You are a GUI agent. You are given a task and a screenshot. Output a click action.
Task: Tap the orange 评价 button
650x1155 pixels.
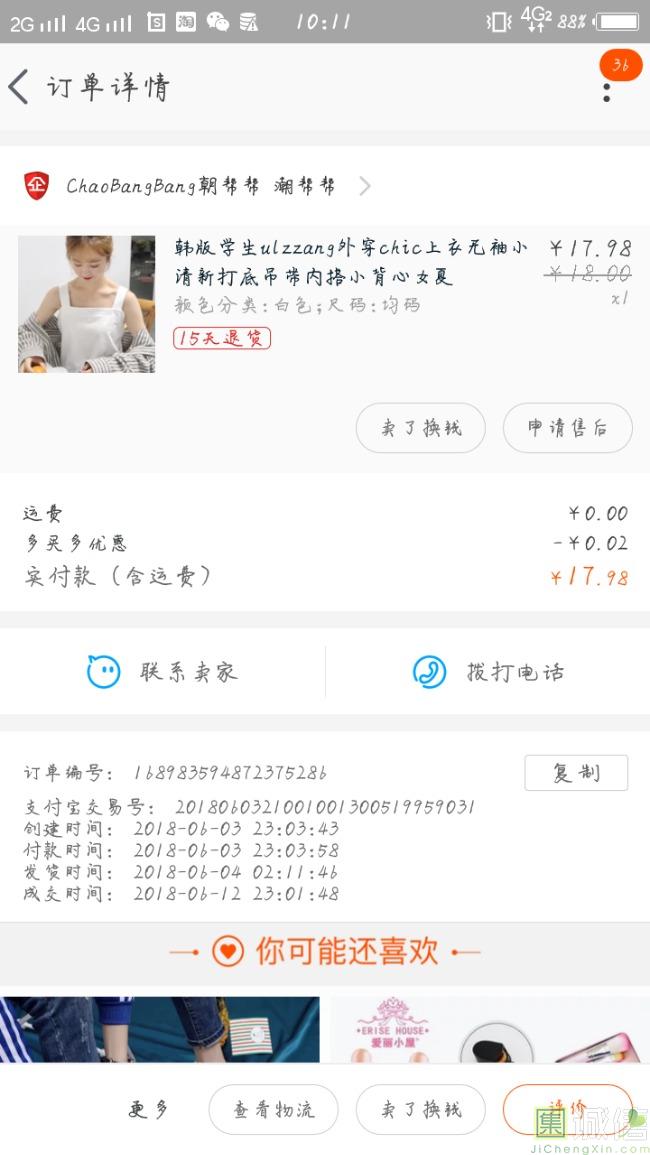coord(567,1108)
